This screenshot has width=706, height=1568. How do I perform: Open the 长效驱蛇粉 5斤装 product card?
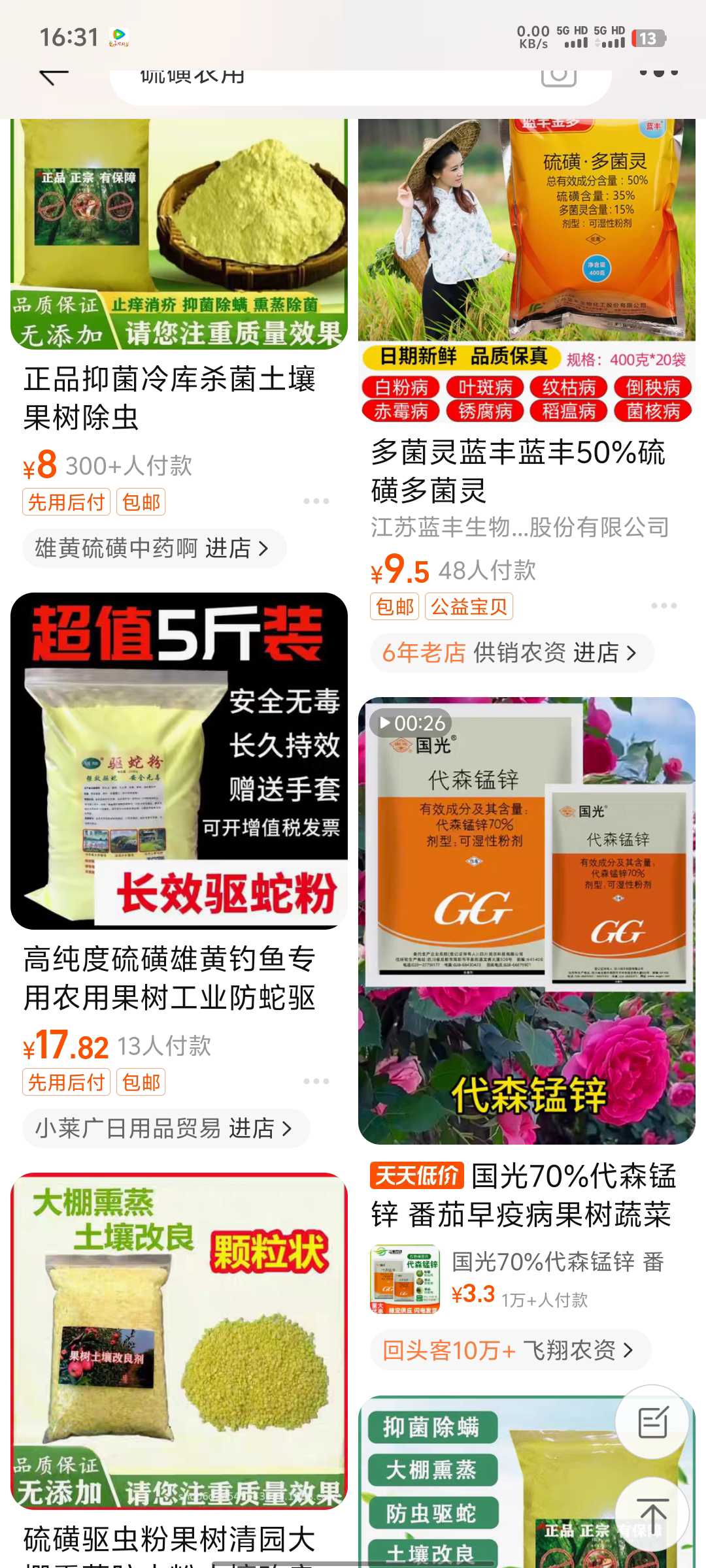(x=179, y=761)
